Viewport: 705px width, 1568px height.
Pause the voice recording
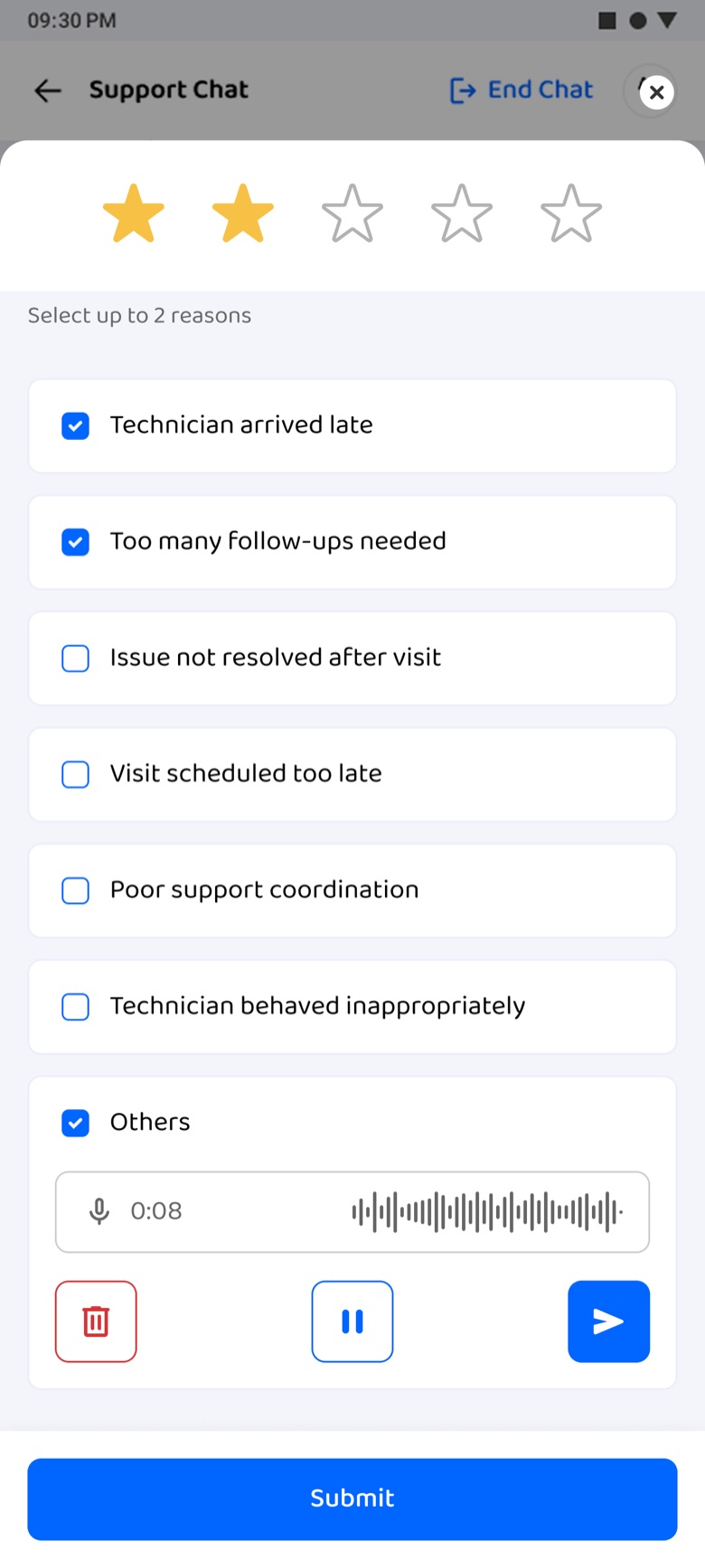tap(352, 1321)
